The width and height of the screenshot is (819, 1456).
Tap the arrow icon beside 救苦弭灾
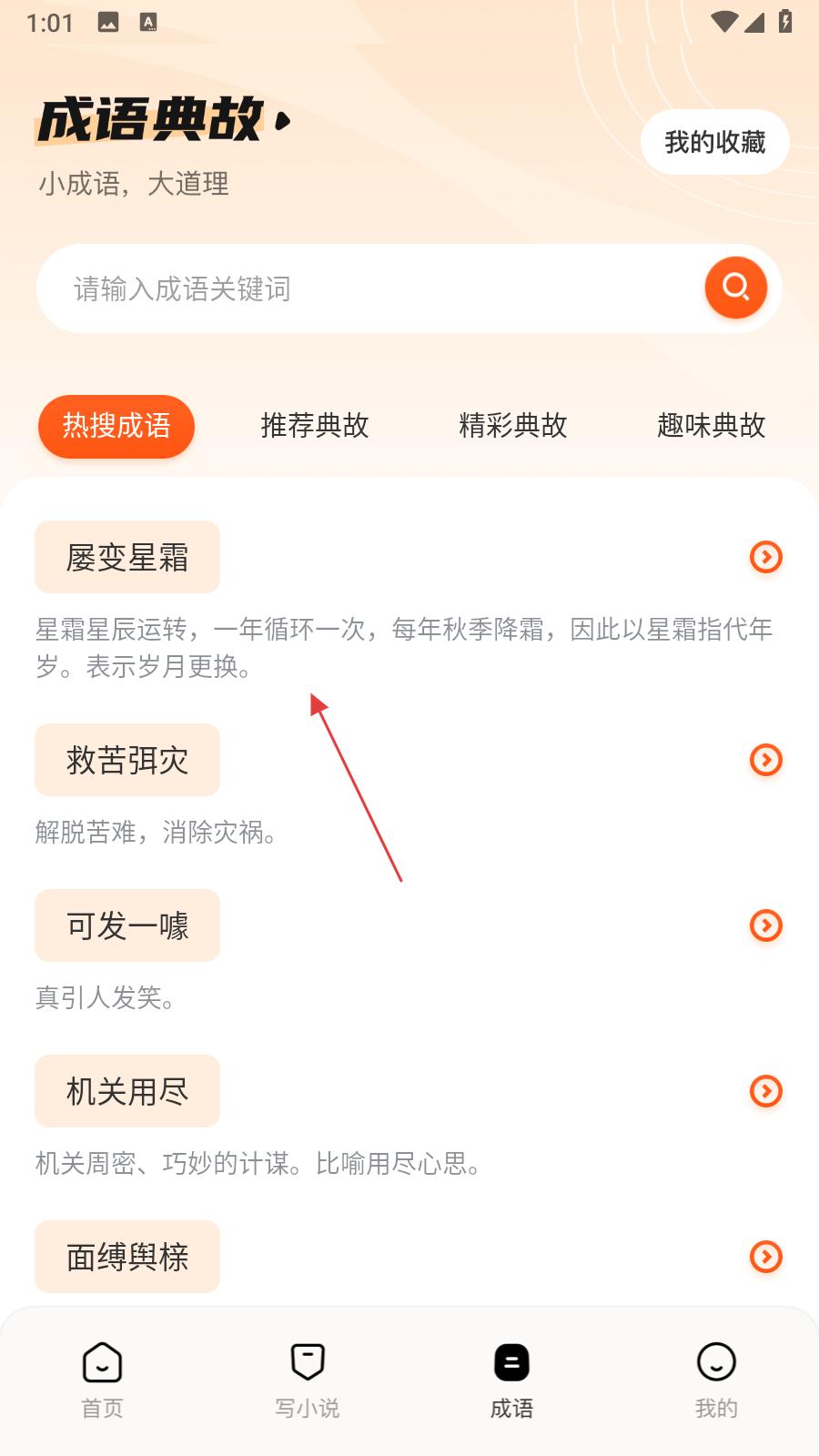point(766,760)
